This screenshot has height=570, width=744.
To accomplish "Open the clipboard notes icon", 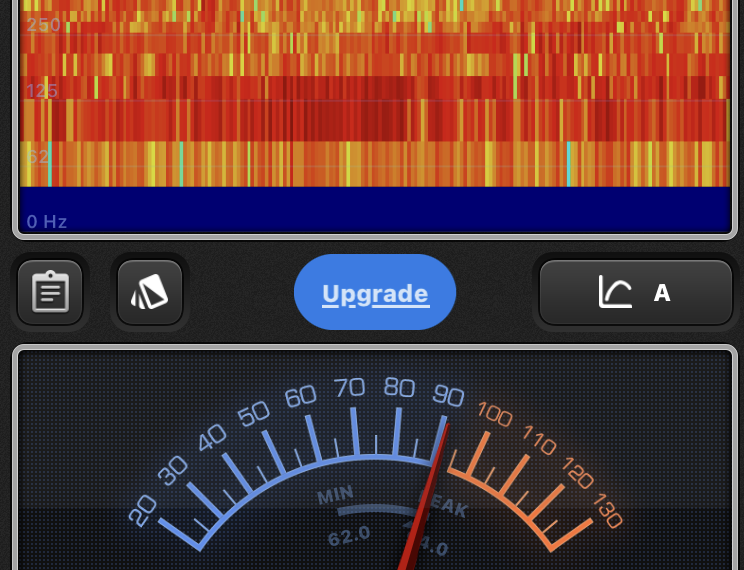I will coord(50,293).
